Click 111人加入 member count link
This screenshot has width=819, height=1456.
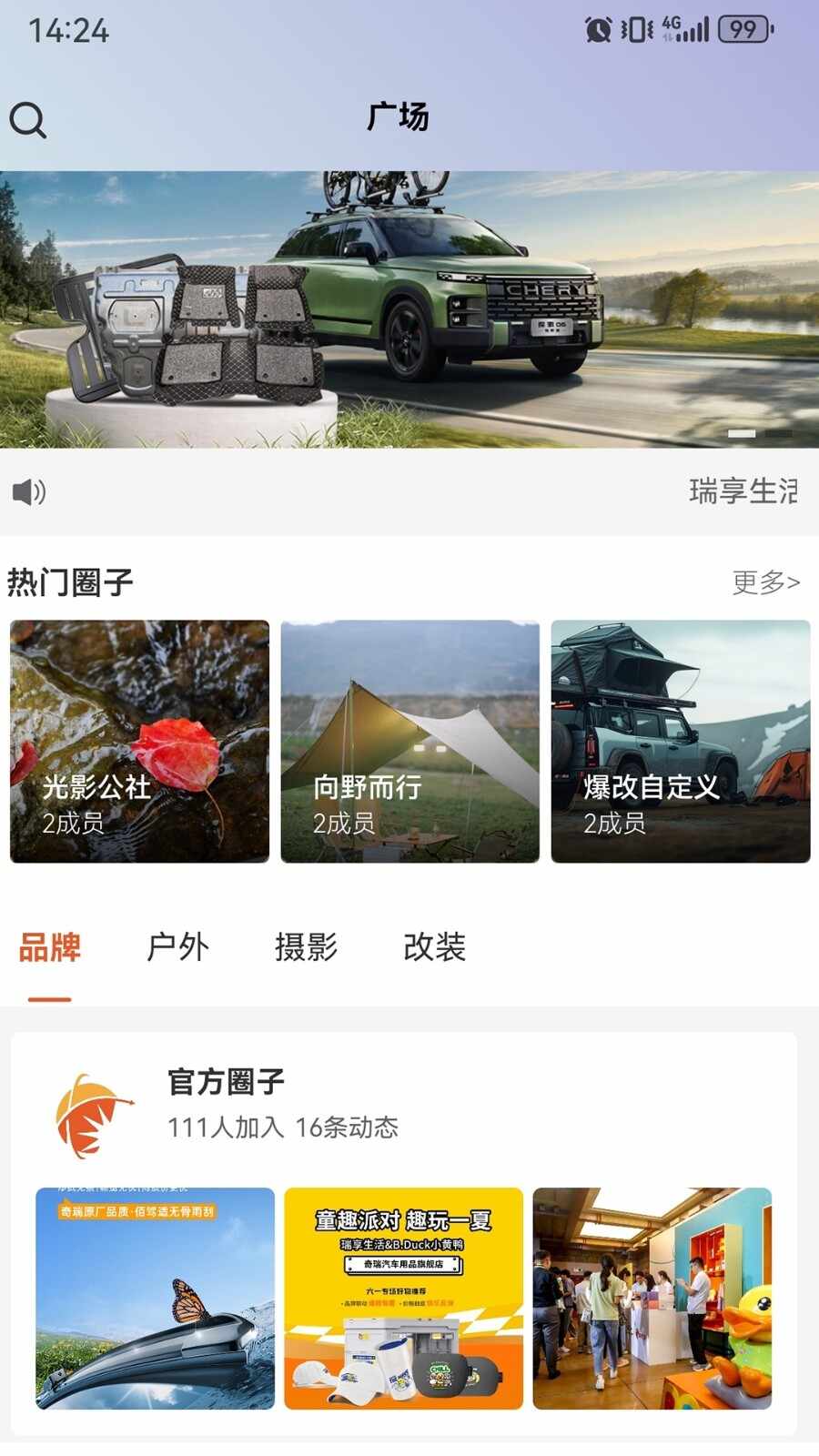point(222,1127)
